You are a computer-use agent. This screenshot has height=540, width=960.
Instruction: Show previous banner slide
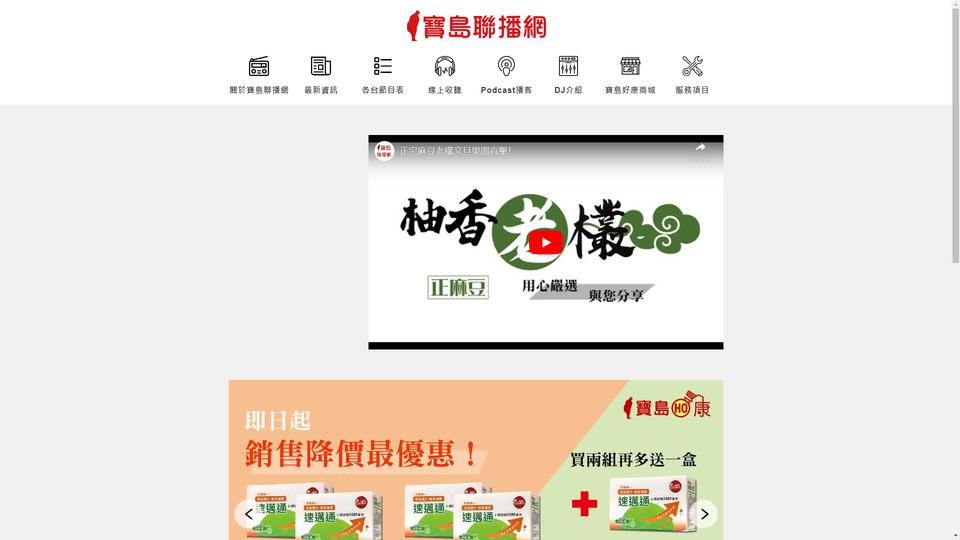tap(249, 514)
